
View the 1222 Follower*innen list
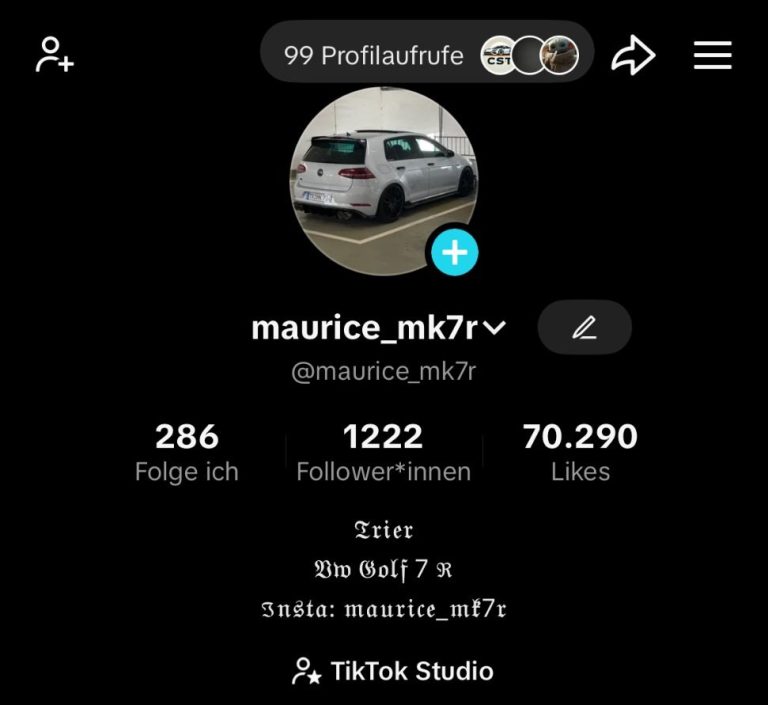(383, 452)
